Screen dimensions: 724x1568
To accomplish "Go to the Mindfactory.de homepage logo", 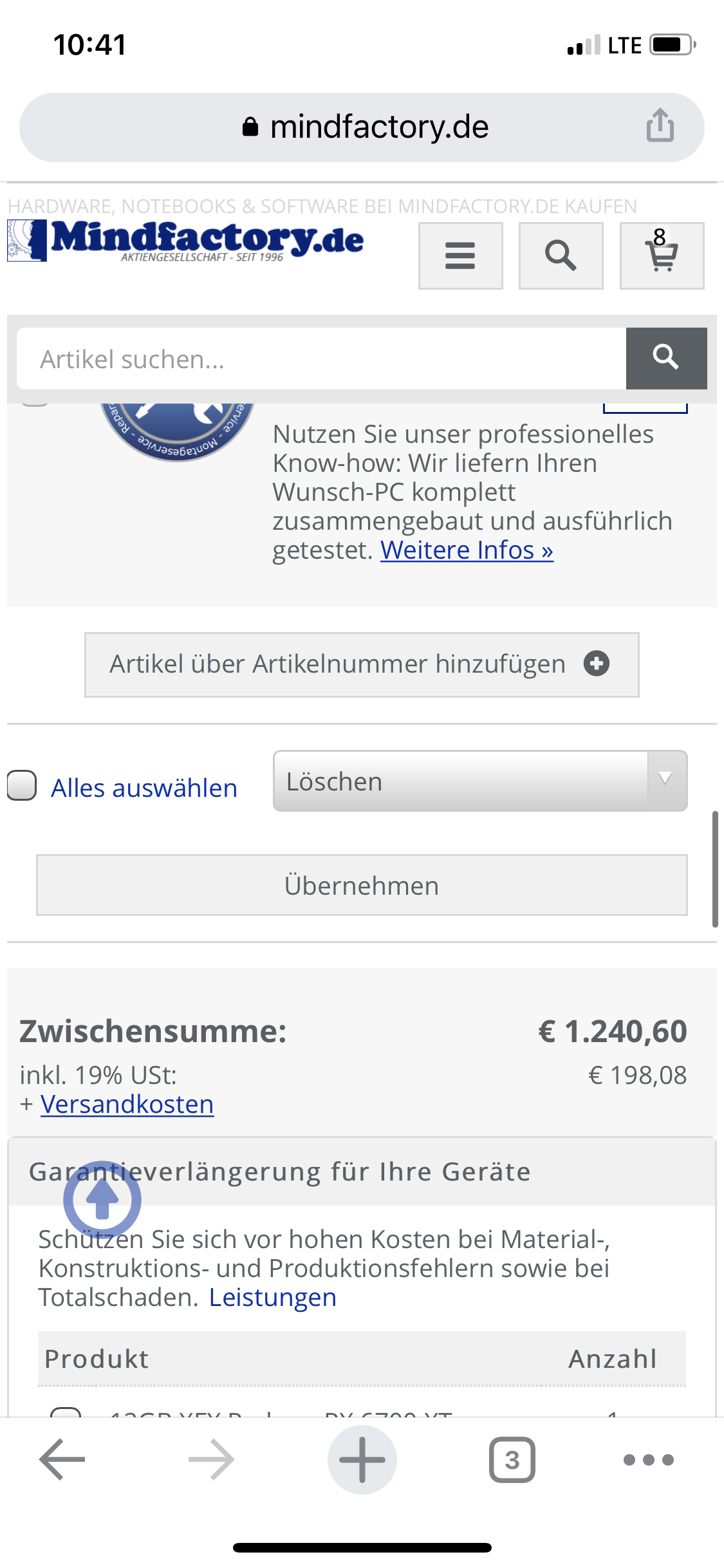I will tap(185, 241).
